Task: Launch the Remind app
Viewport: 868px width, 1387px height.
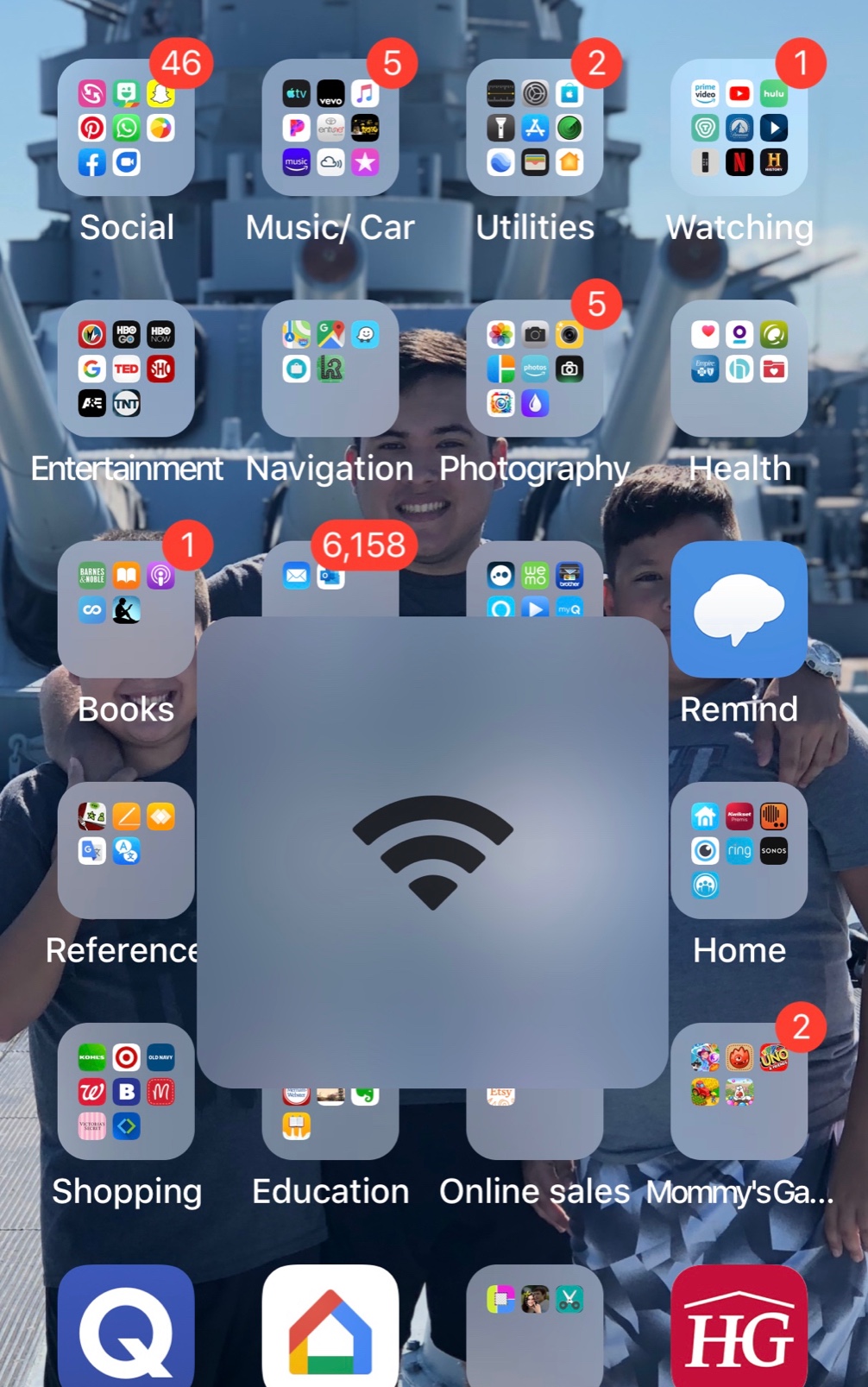Action: pyautogui.click(x=739, y=609)
